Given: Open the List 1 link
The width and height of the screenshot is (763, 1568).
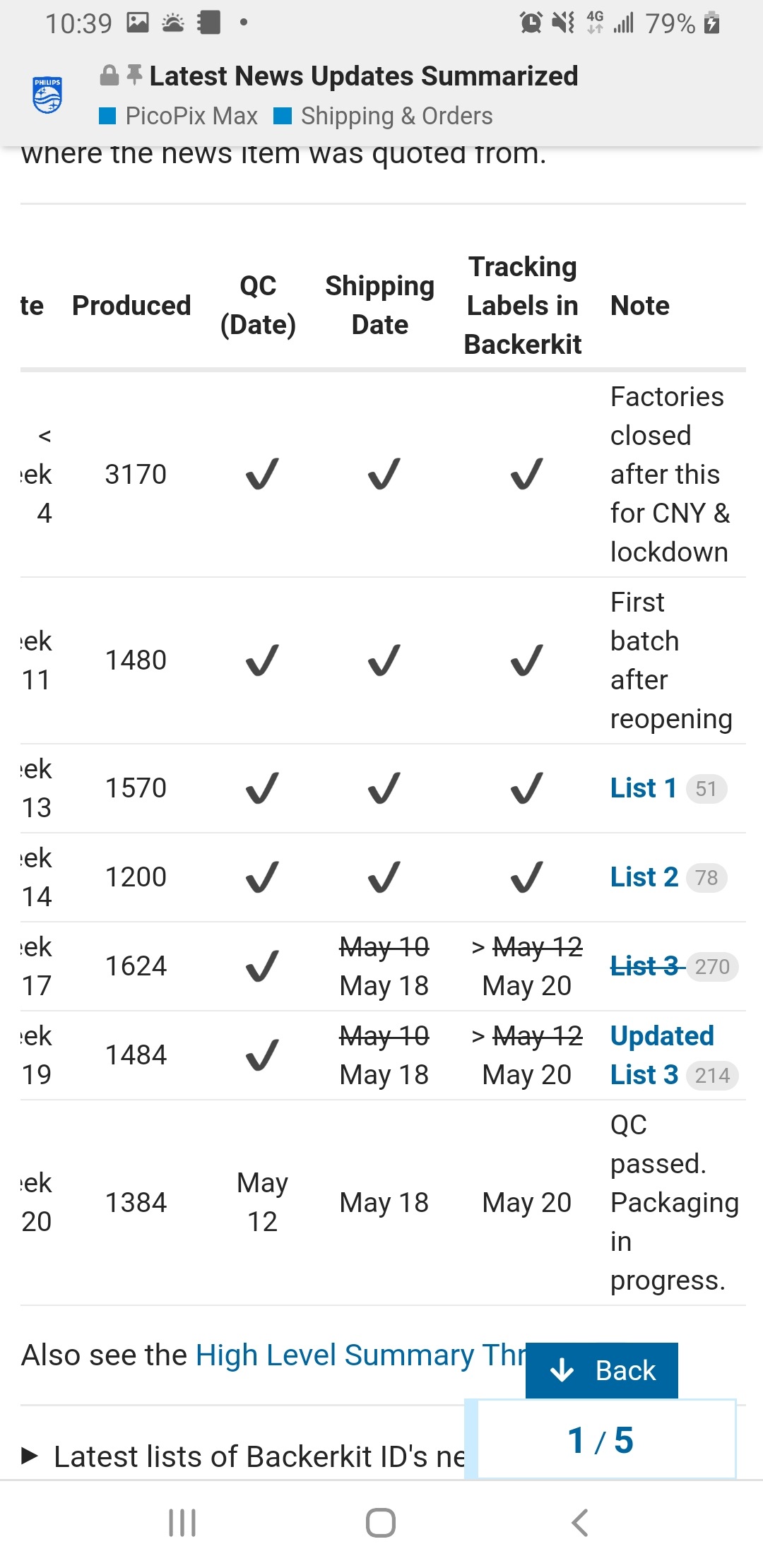Looking at the screenshot, I should (x=644, y=788).
